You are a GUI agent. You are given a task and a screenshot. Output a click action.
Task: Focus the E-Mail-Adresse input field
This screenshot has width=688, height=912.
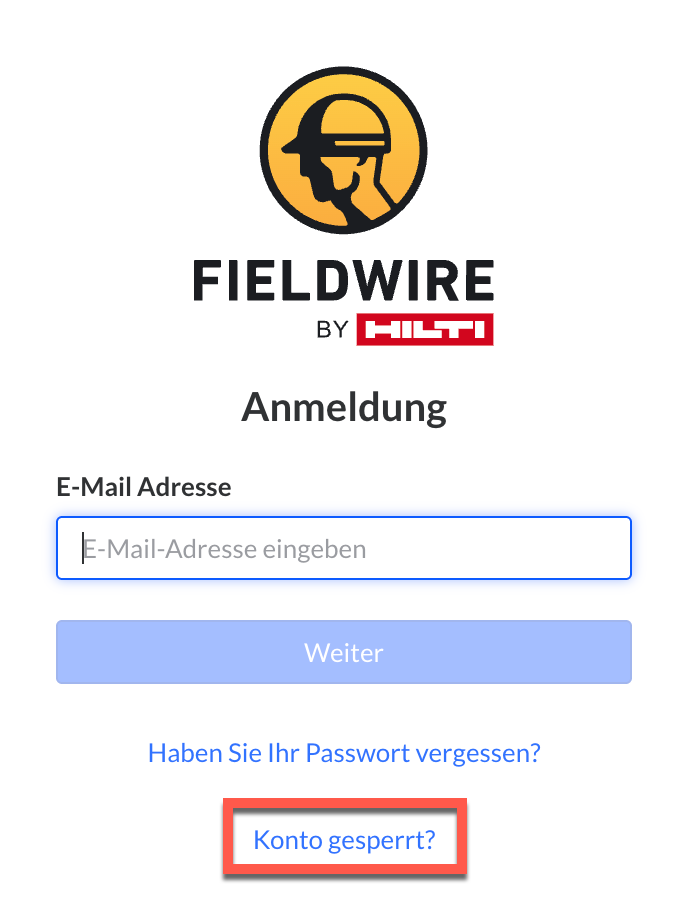pos(343,548)
